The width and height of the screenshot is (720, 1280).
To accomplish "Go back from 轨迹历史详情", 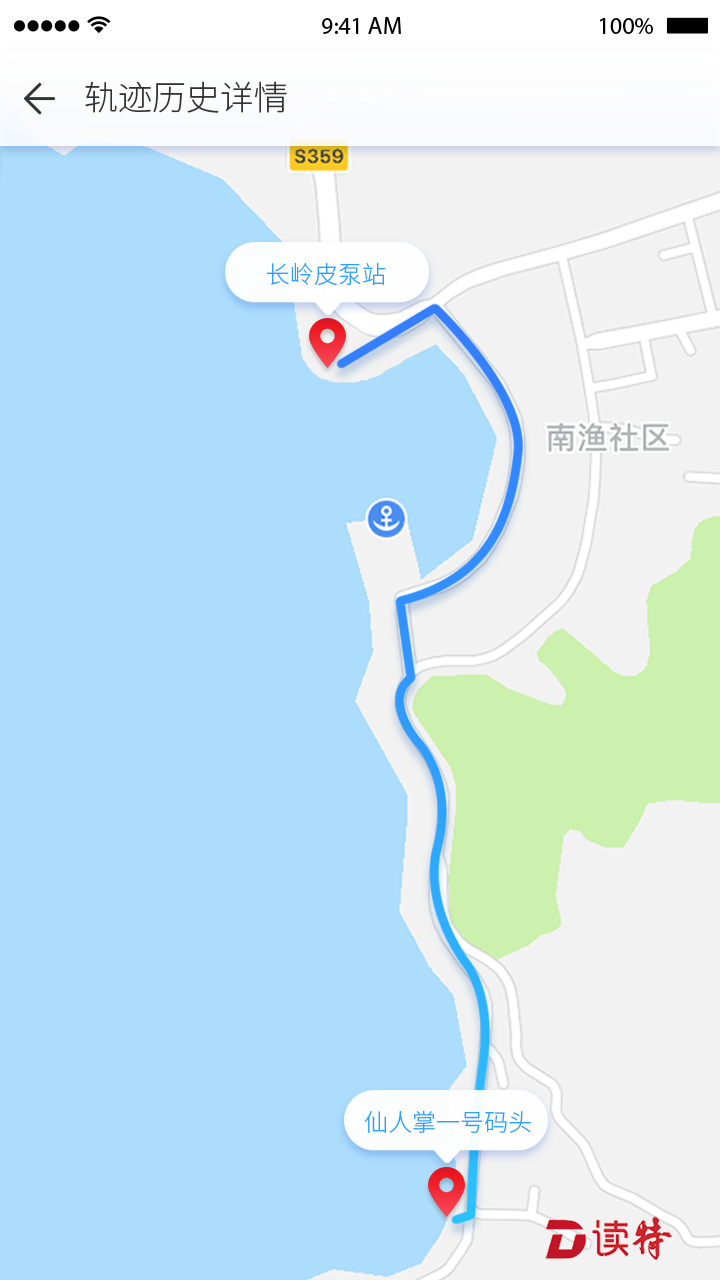I will [x=39, y=98].
